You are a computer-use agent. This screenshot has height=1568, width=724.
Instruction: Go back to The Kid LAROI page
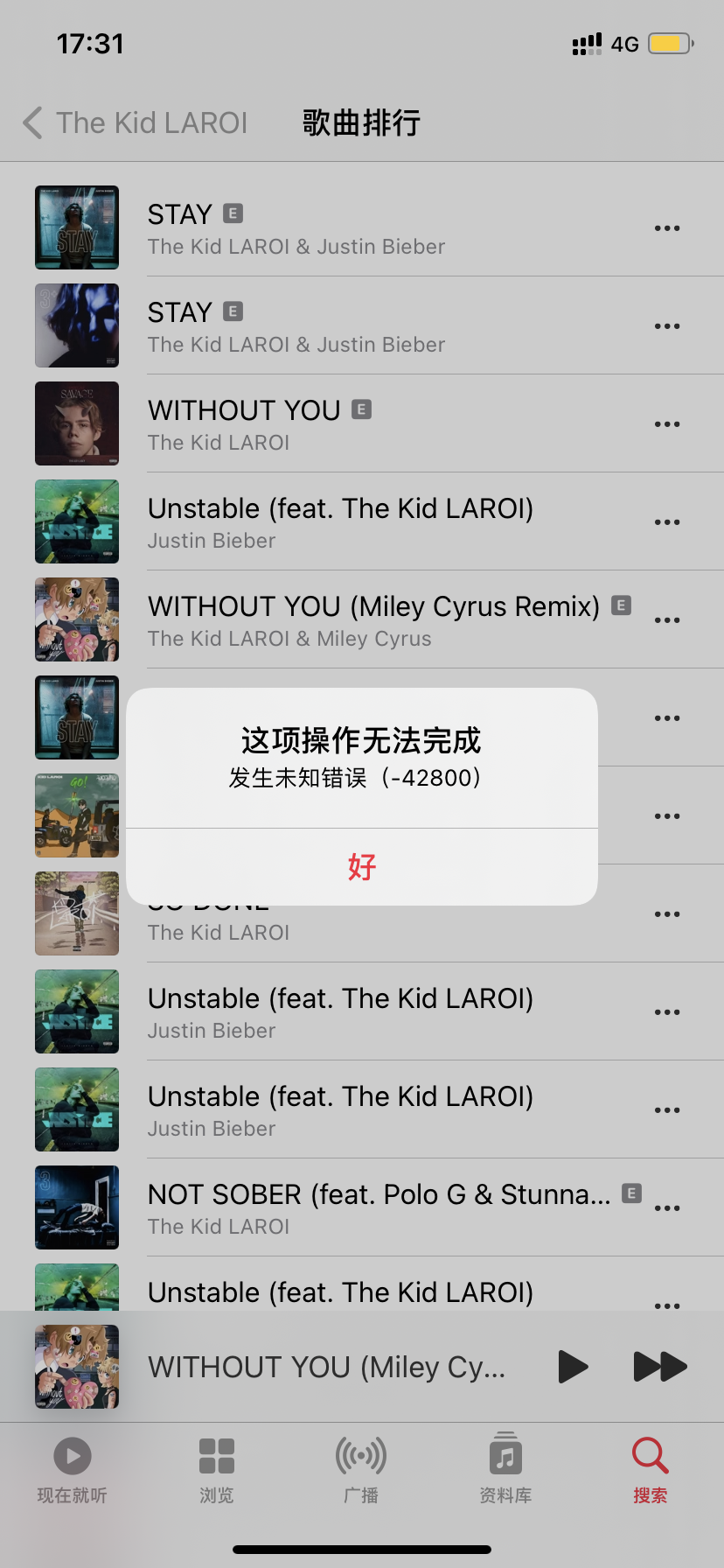[x=136, y=123]
